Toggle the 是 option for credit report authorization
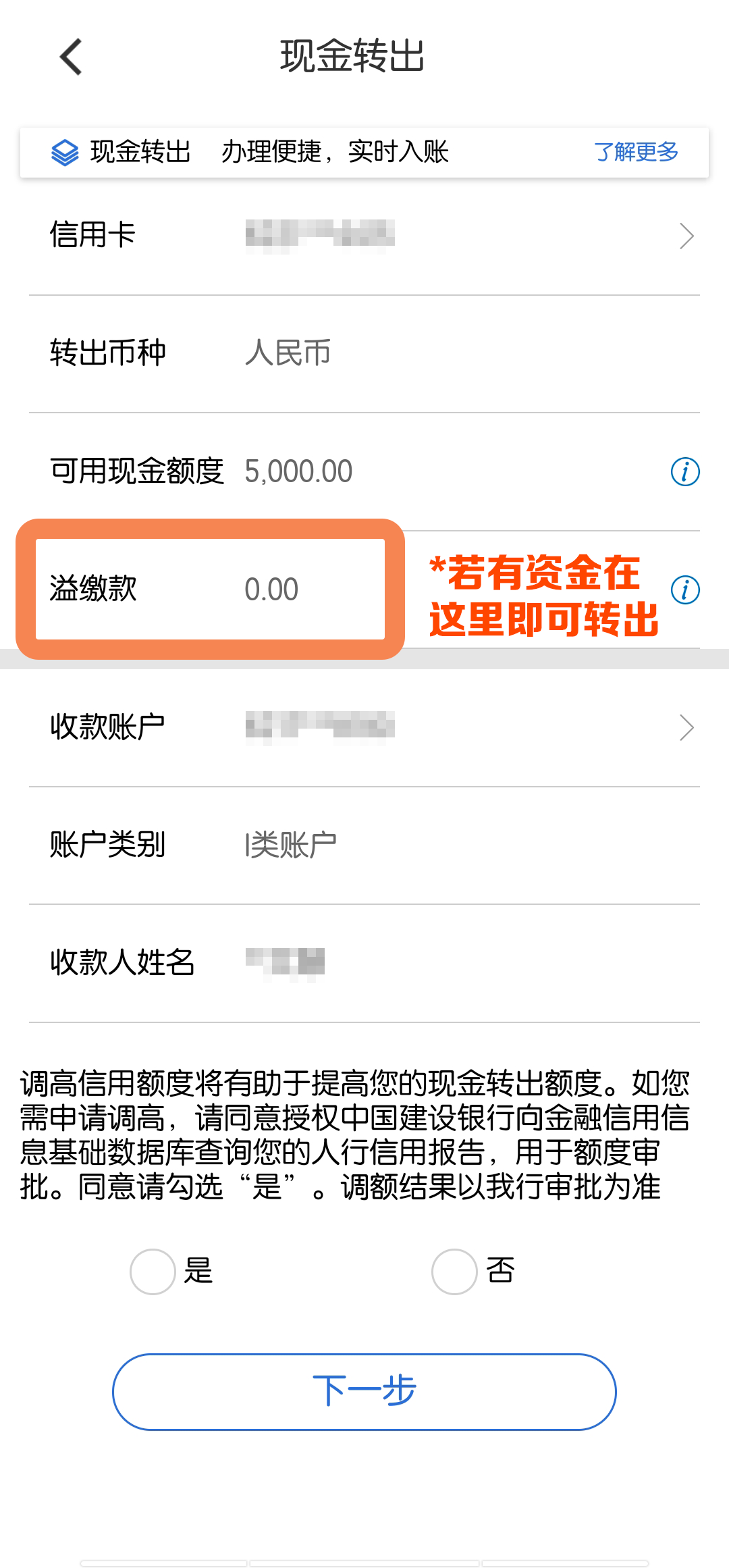This screenshot has width=729, height=1568. [x=151, y=1270]
